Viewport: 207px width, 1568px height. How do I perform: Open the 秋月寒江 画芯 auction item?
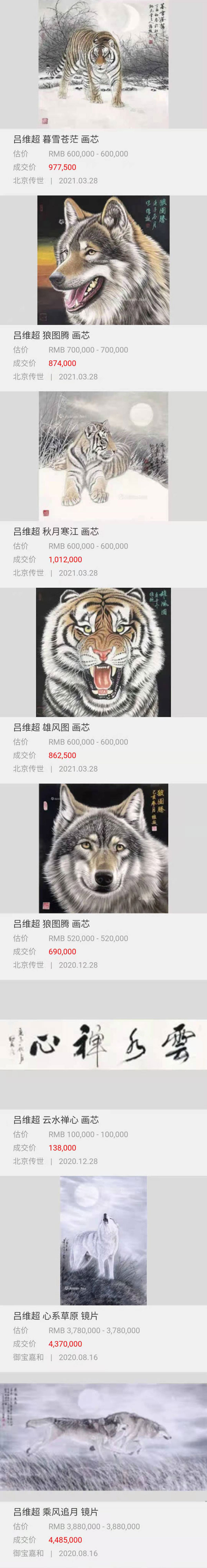(x=103, y=456)
